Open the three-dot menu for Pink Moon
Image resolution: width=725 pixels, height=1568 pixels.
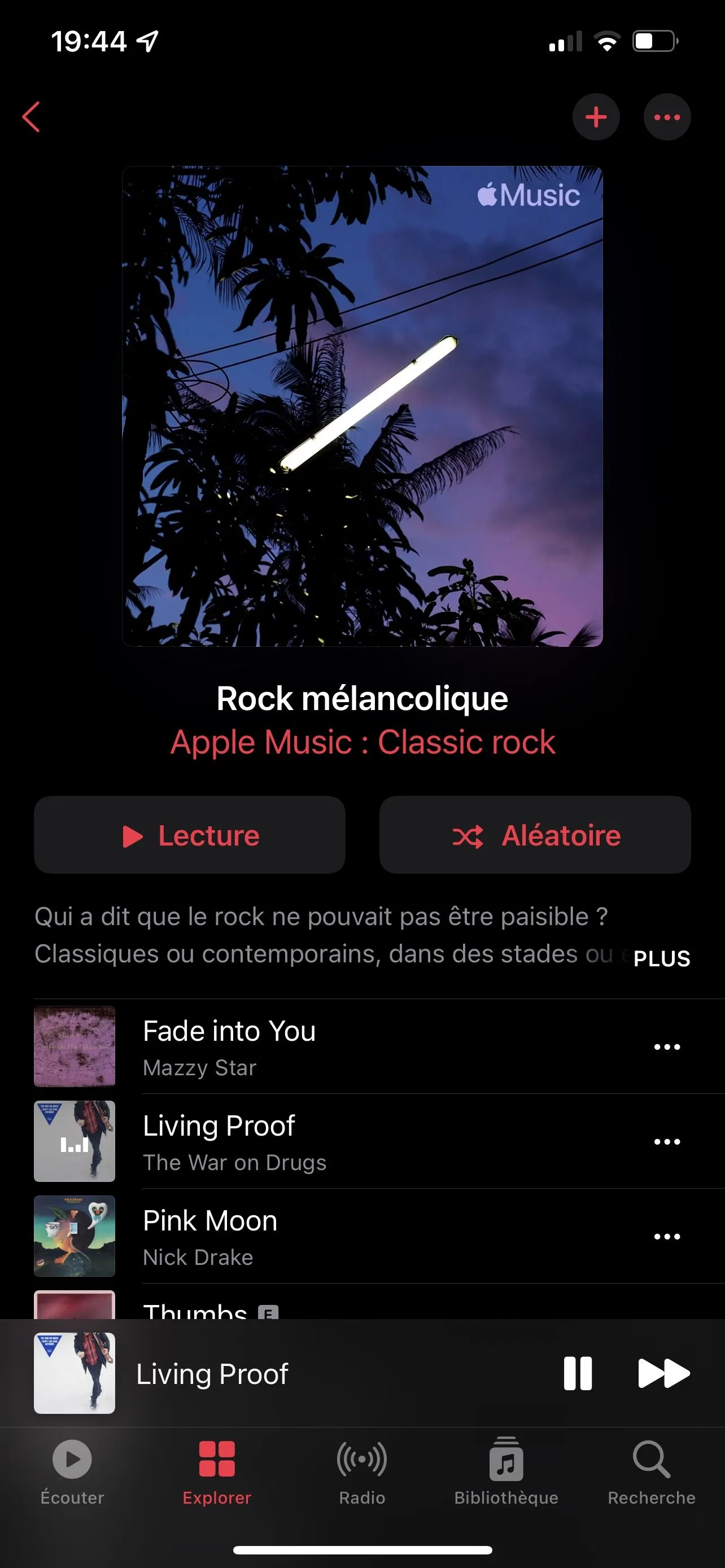(x=667, y=1237)
